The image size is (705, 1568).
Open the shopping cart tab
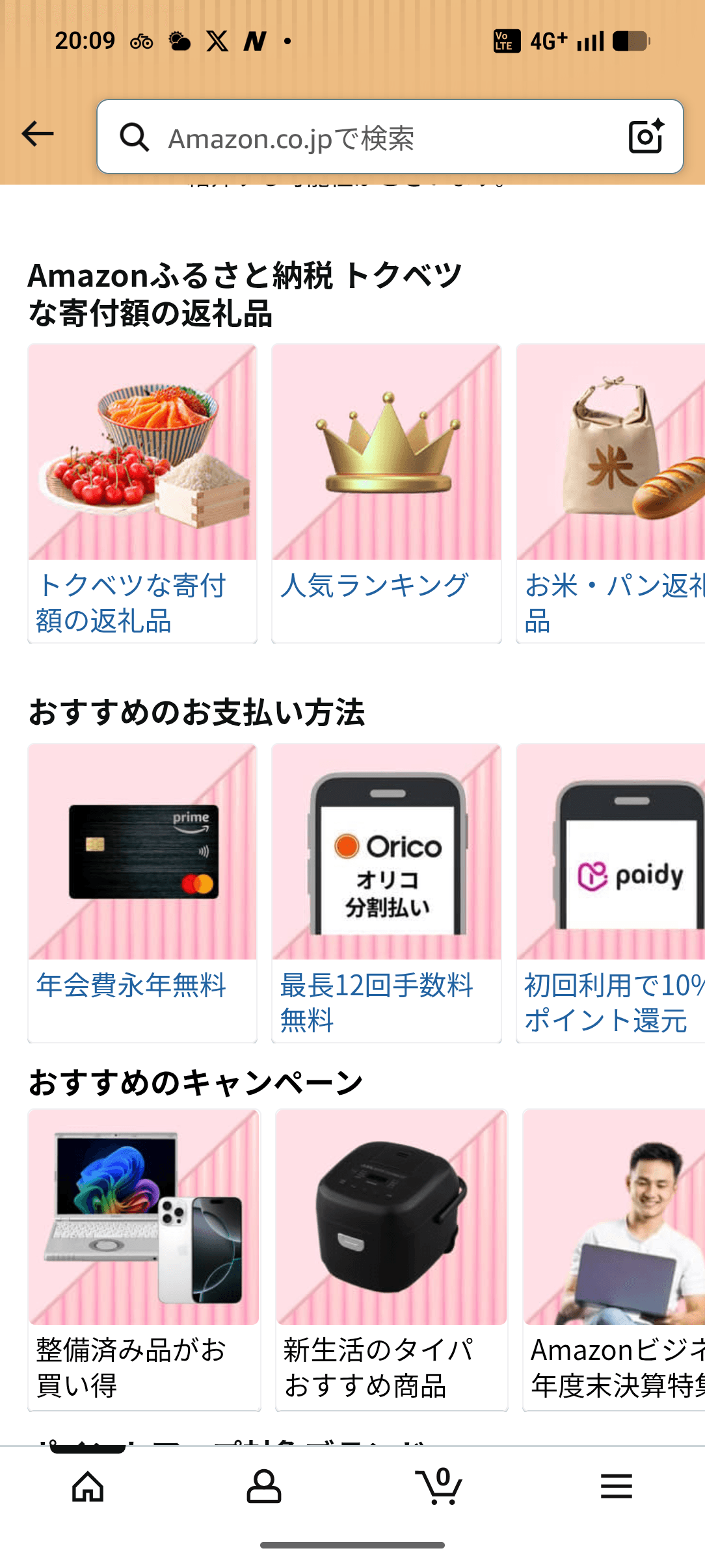pyautogui.click(x=440, y=1486)
